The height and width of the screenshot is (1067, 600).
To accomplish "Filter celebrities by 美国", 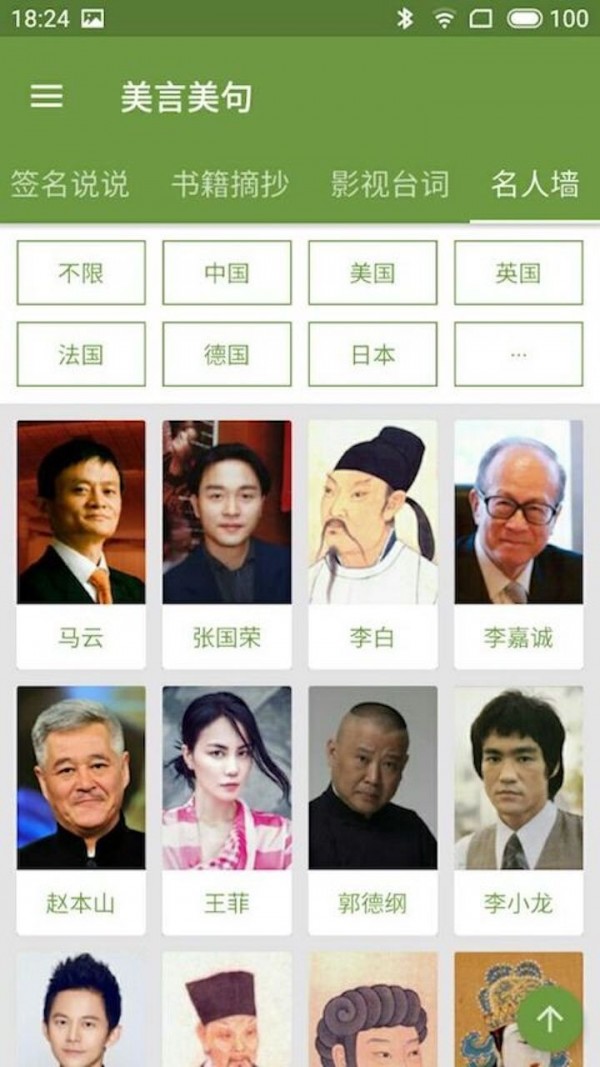I will 372,273.
